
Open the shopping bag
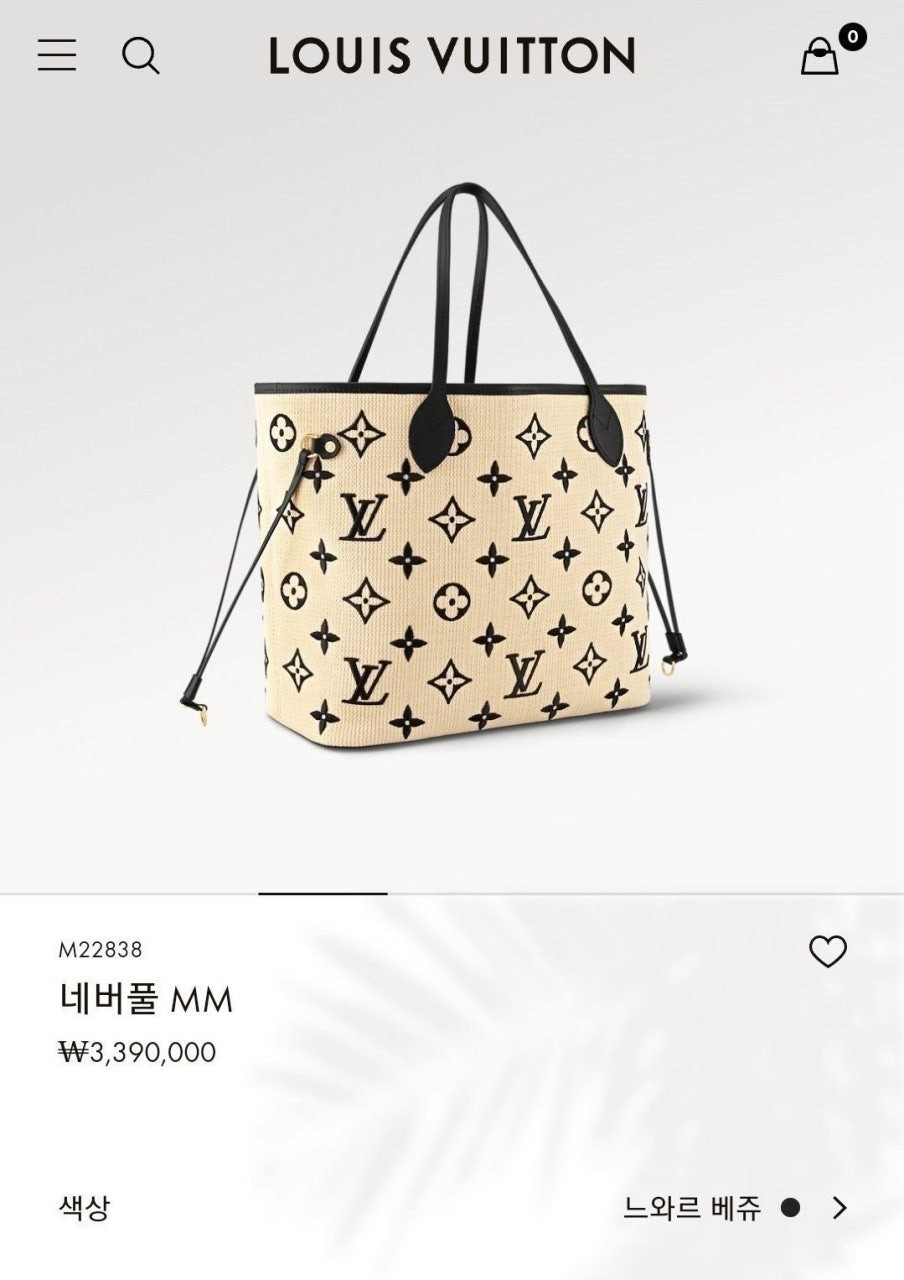coord(821,56)
